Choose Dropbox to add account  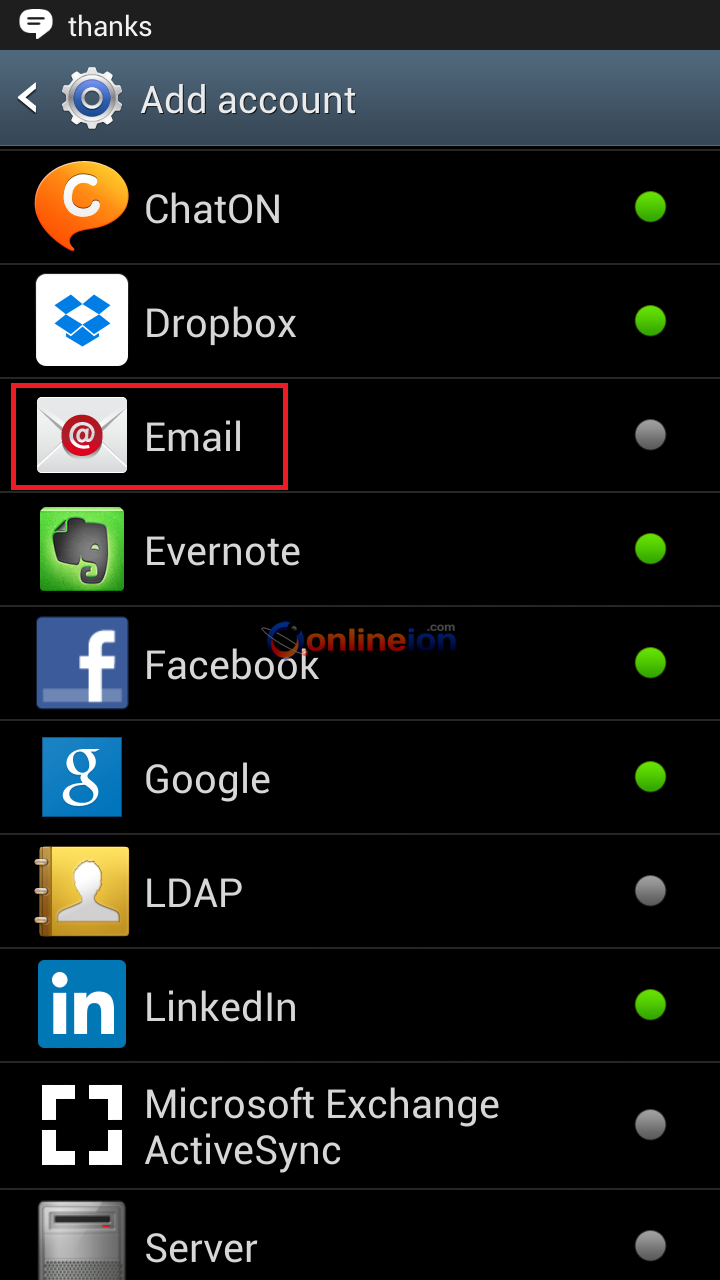coord(220,322)
